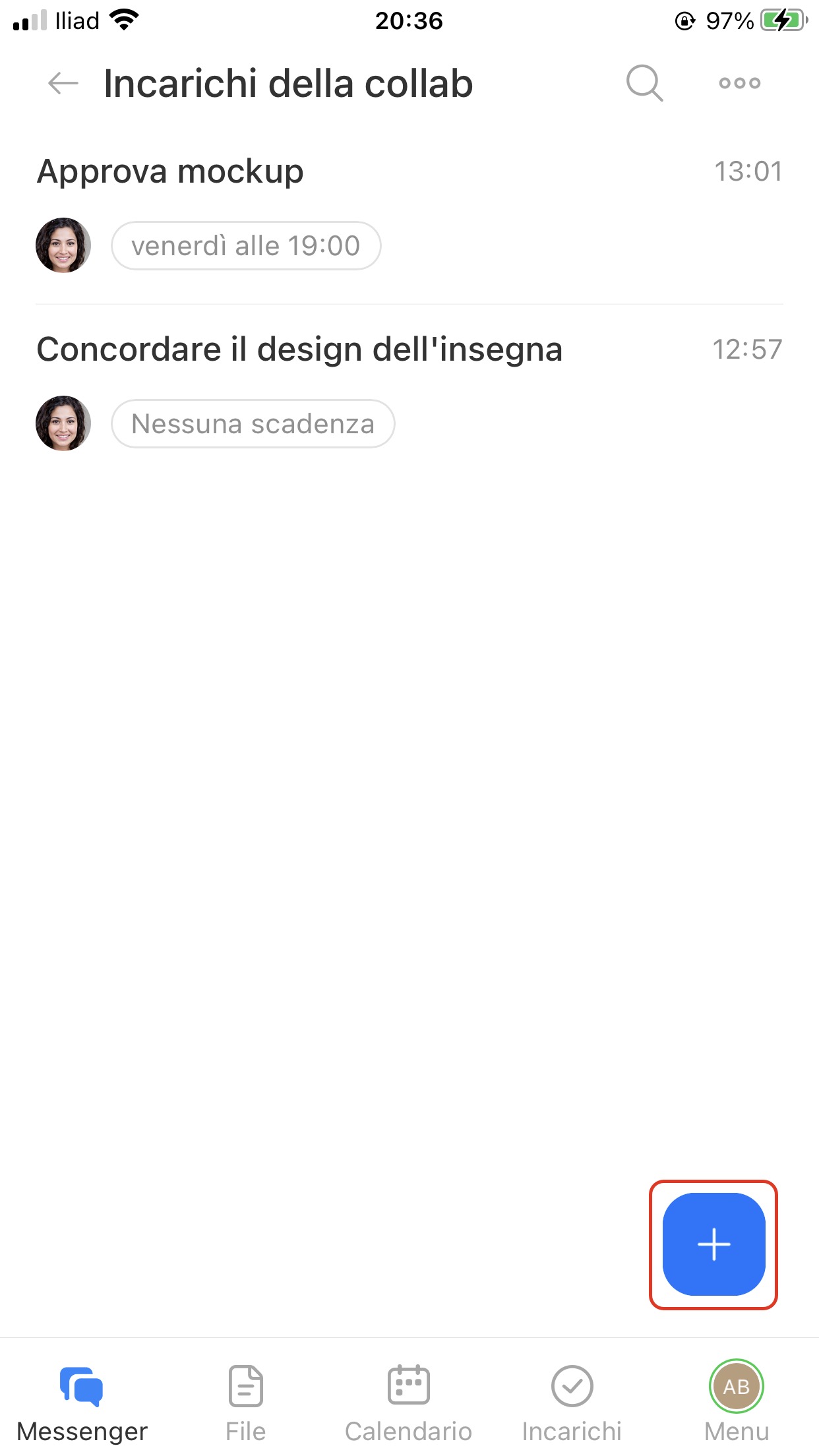Open search in Incarichi della collab
The width and height of the screenshot is (819, 1456).
point(644,83)
